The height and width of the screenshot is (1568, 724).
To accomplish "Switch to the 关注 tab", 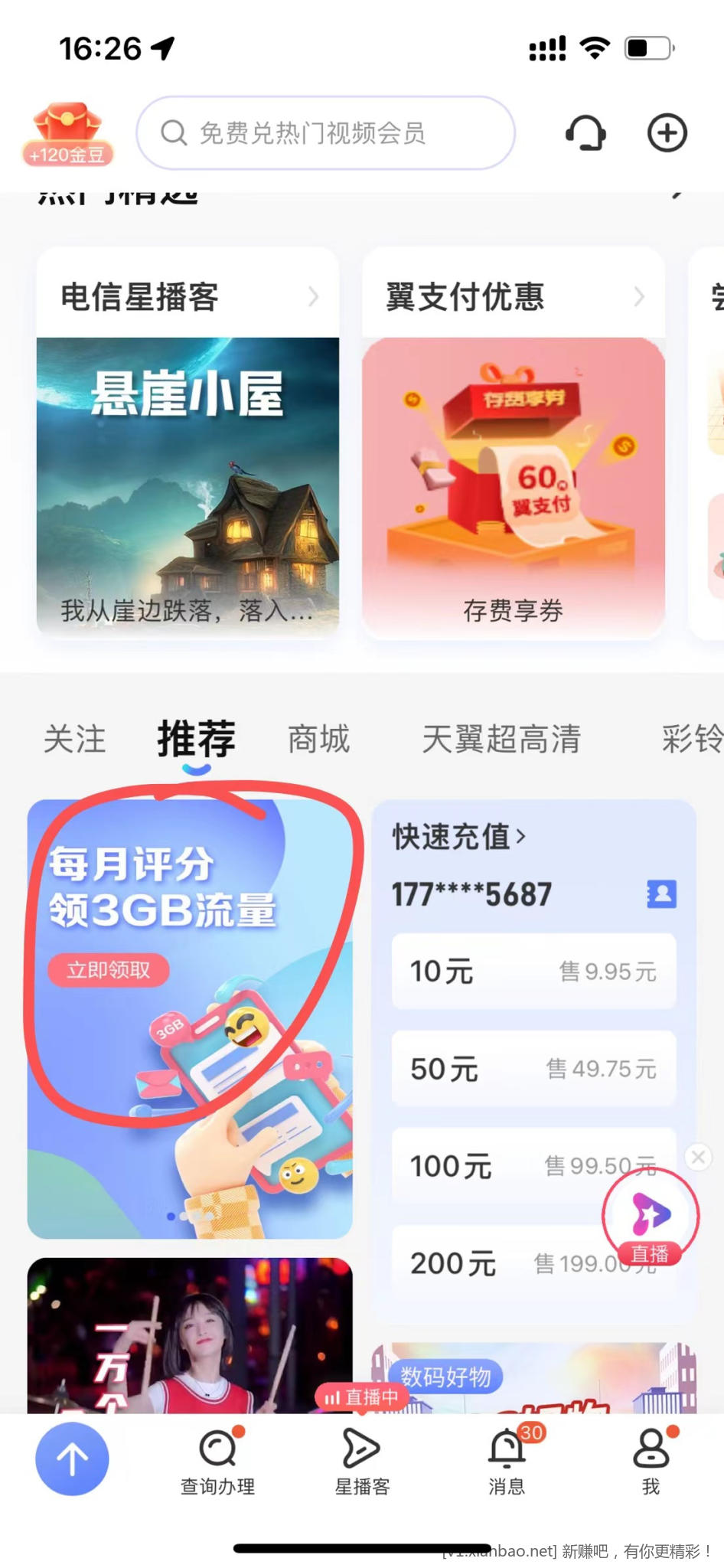I will [x=74, y=740].
